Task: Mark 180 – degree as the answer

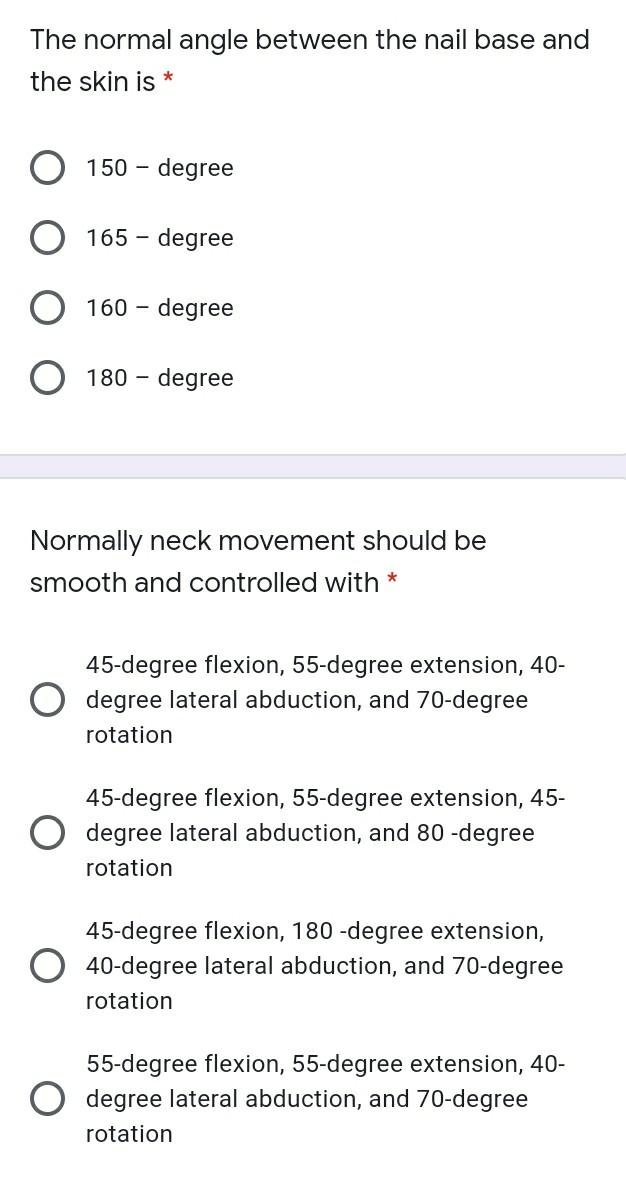Action: point(48,378)
